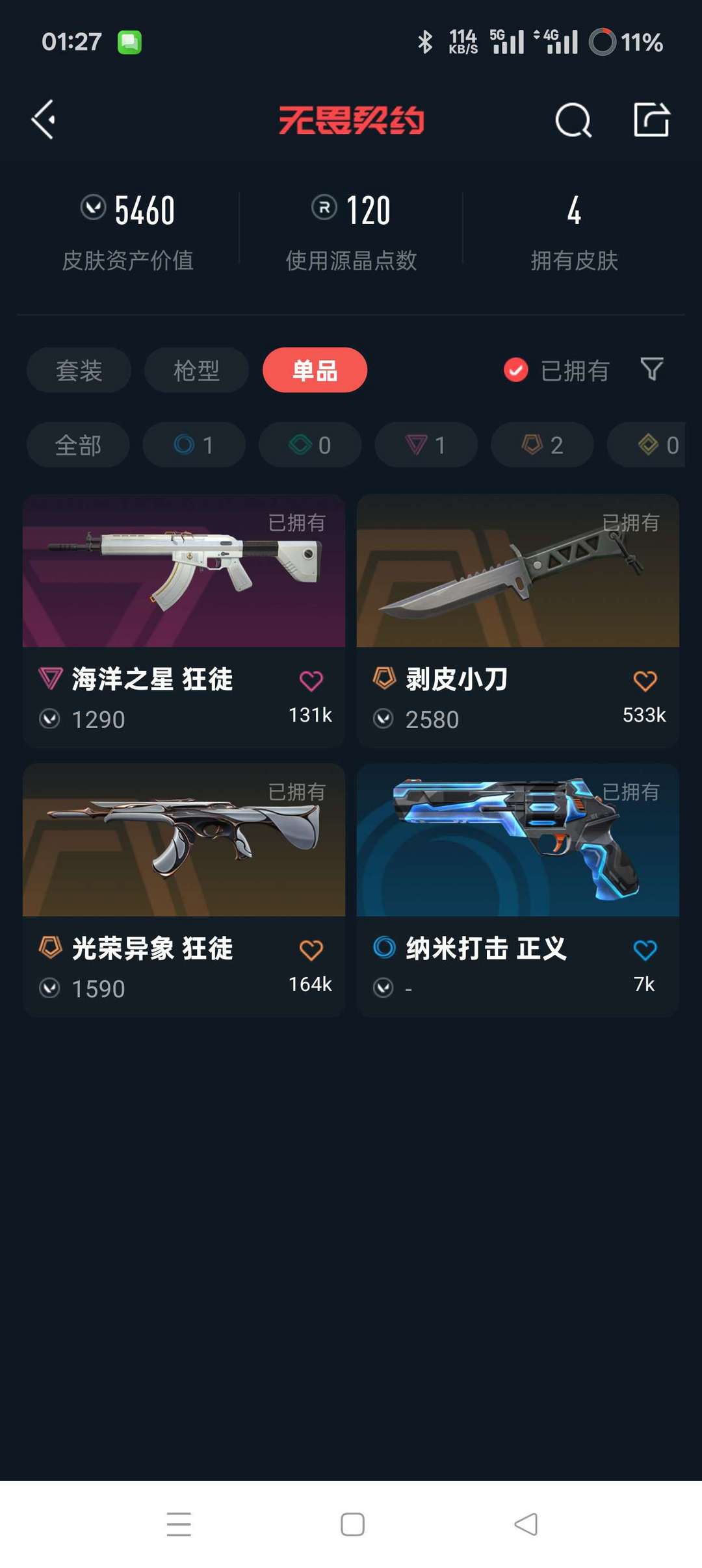The image size is (702, 1568).
Task: Switch to the 套装 tab
Action: coord(79,370)
